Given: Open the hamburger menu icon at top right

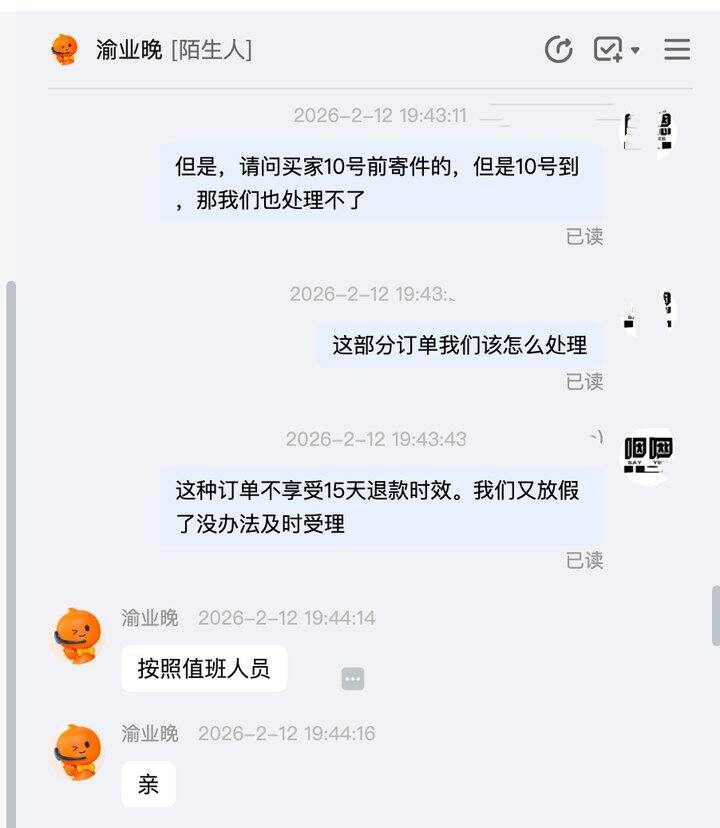Looking at the screenshot, I should tap(676, 47).
